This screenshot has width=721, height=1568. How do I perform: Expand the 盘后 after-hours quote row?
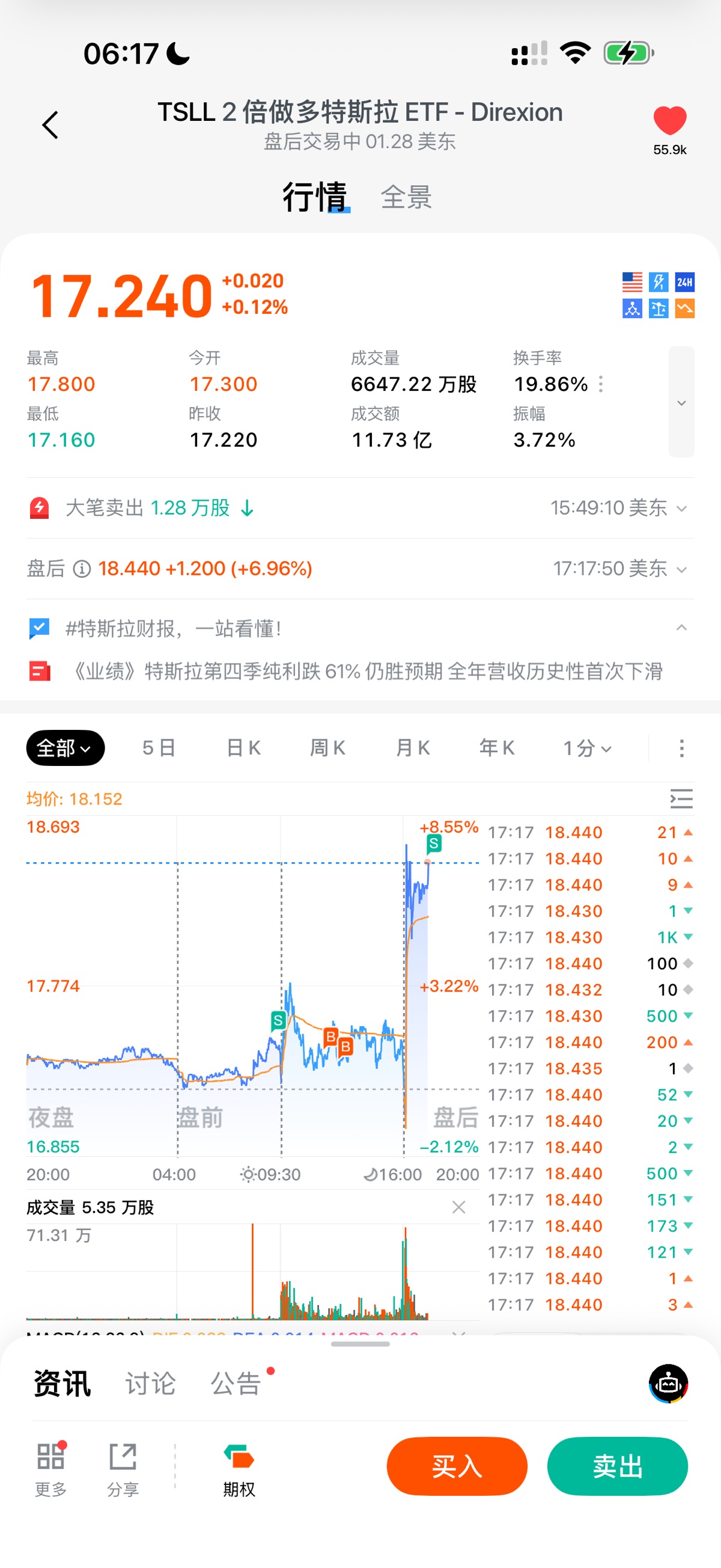[x=681, y=569]
